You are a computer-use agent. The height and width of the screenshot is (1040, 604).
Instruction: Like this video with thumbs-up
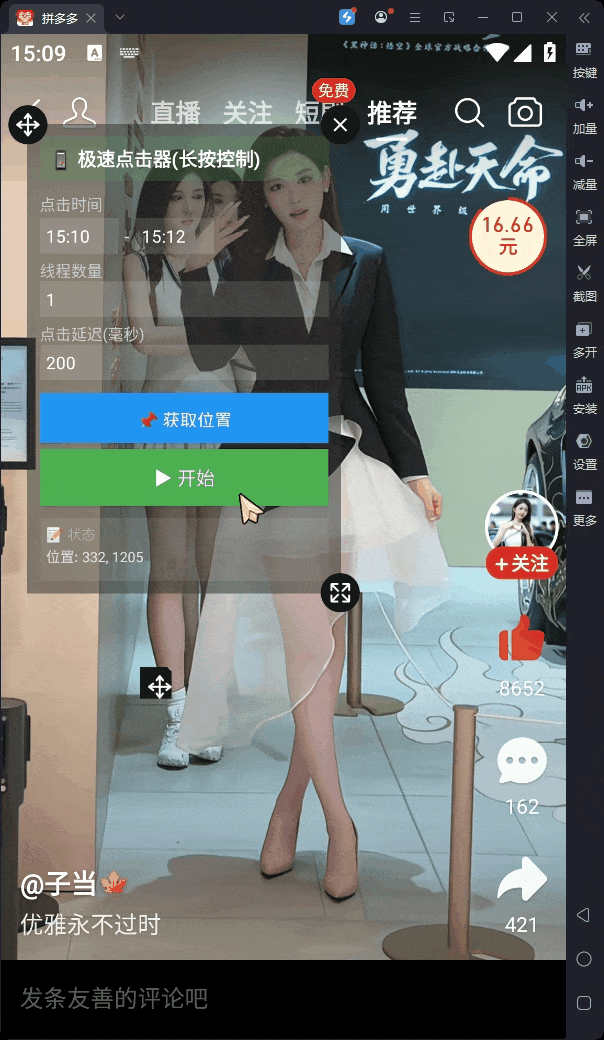(521, 640)
